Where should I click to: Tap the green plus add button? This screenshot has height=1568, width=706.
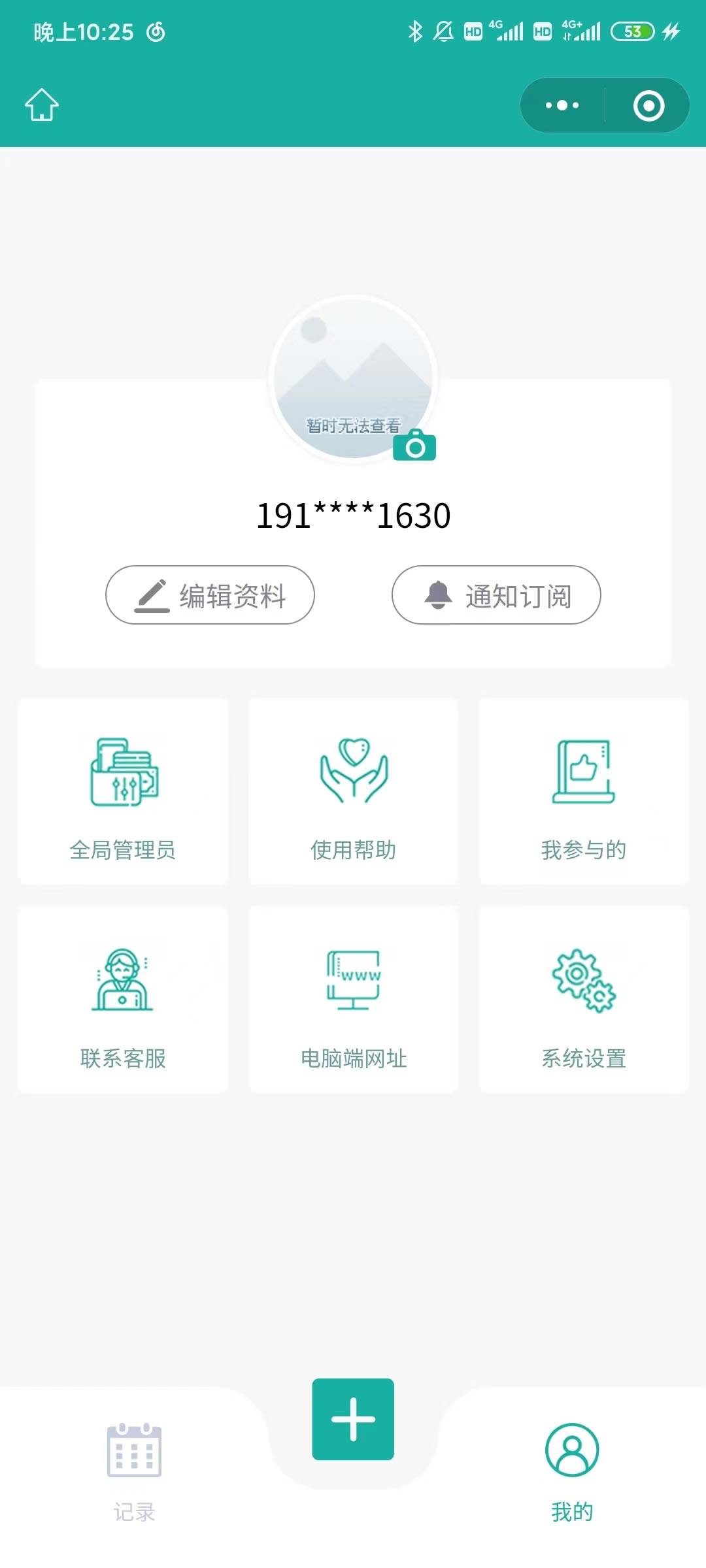coord(353,1420)
